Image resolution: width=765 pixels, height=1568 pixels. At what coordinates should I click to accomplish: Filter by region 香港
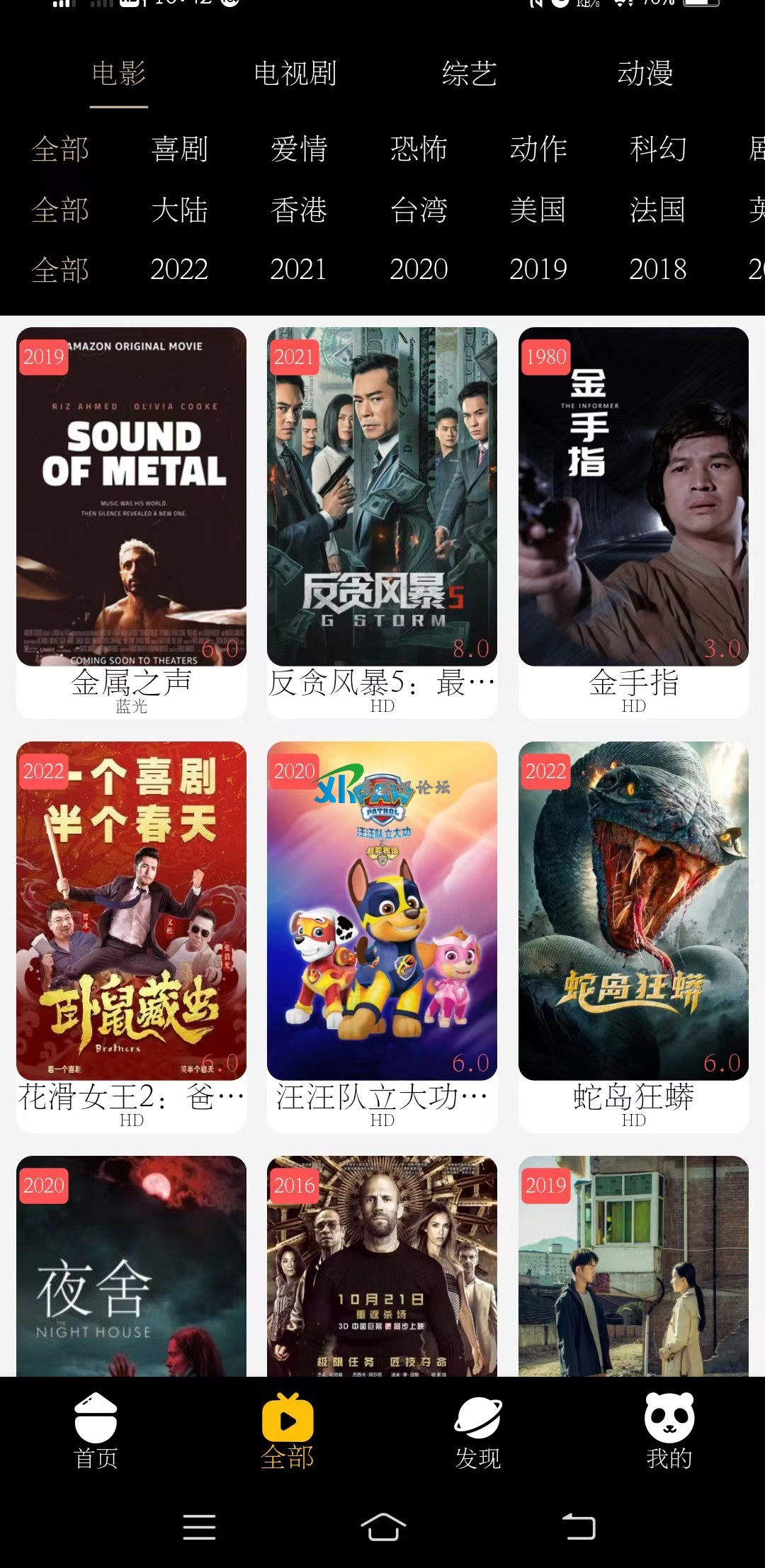pos(299,210)
